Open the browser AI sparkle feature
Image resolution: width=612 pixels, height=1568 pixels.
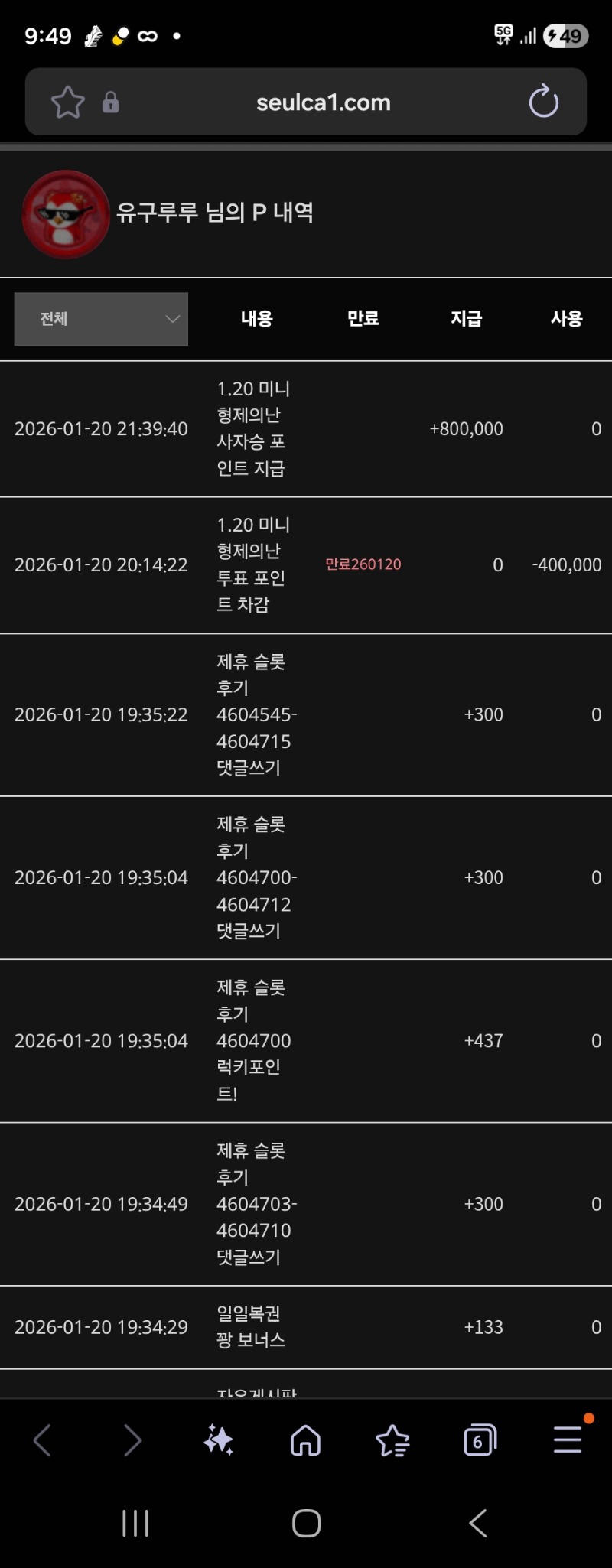219,1441
